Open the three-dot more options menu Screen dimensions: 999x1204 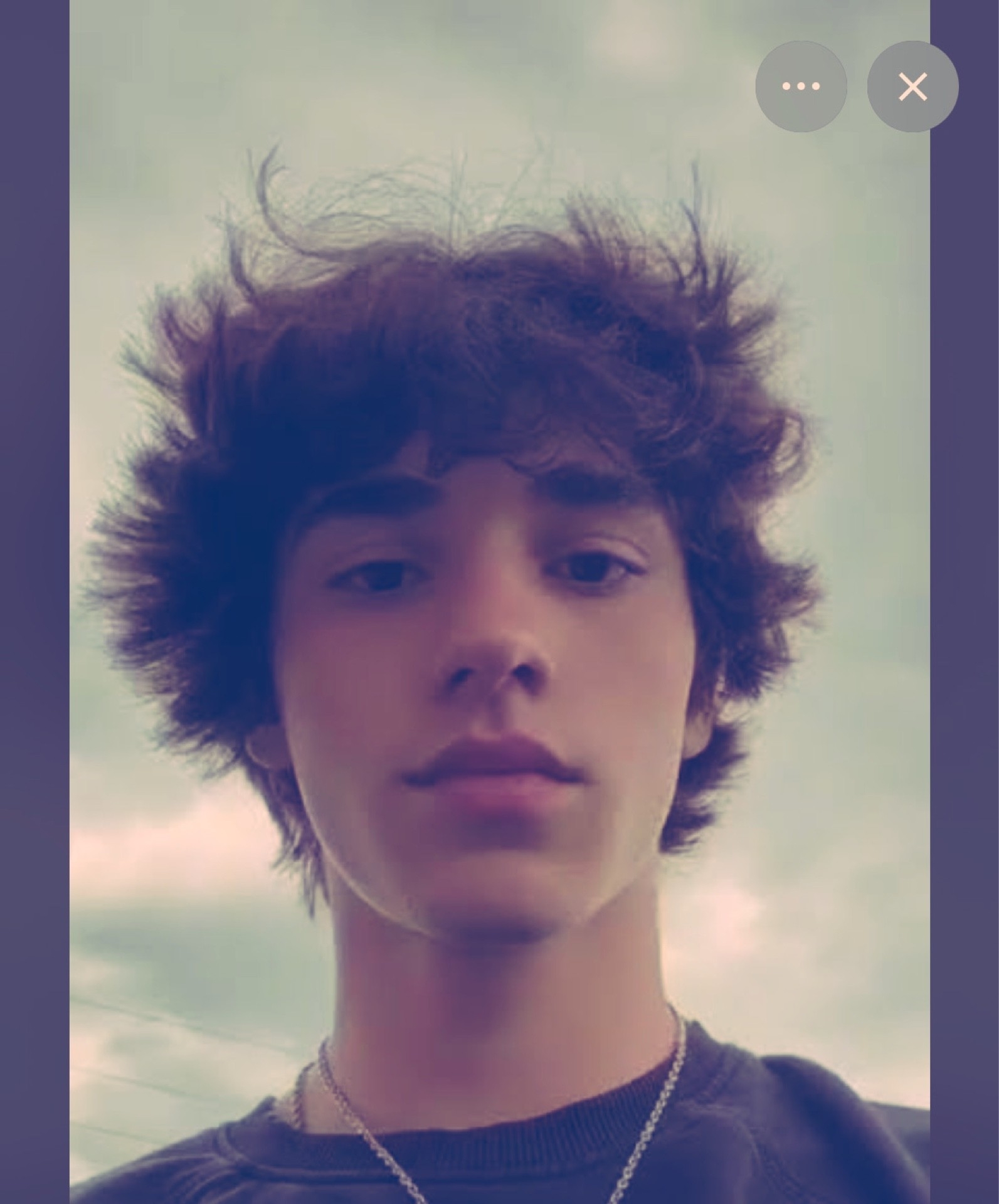tap(801, 87)
